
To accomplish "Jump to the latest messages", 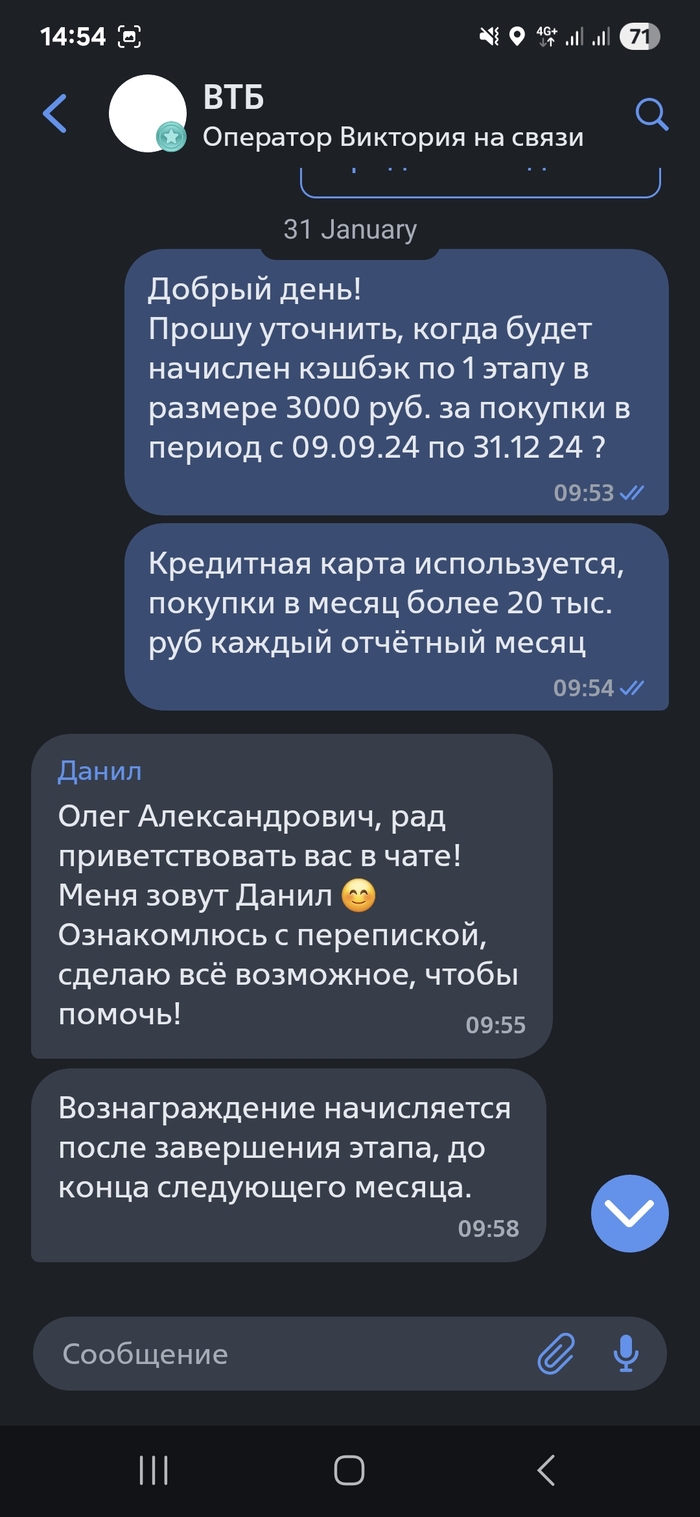I will [629, 1213].
